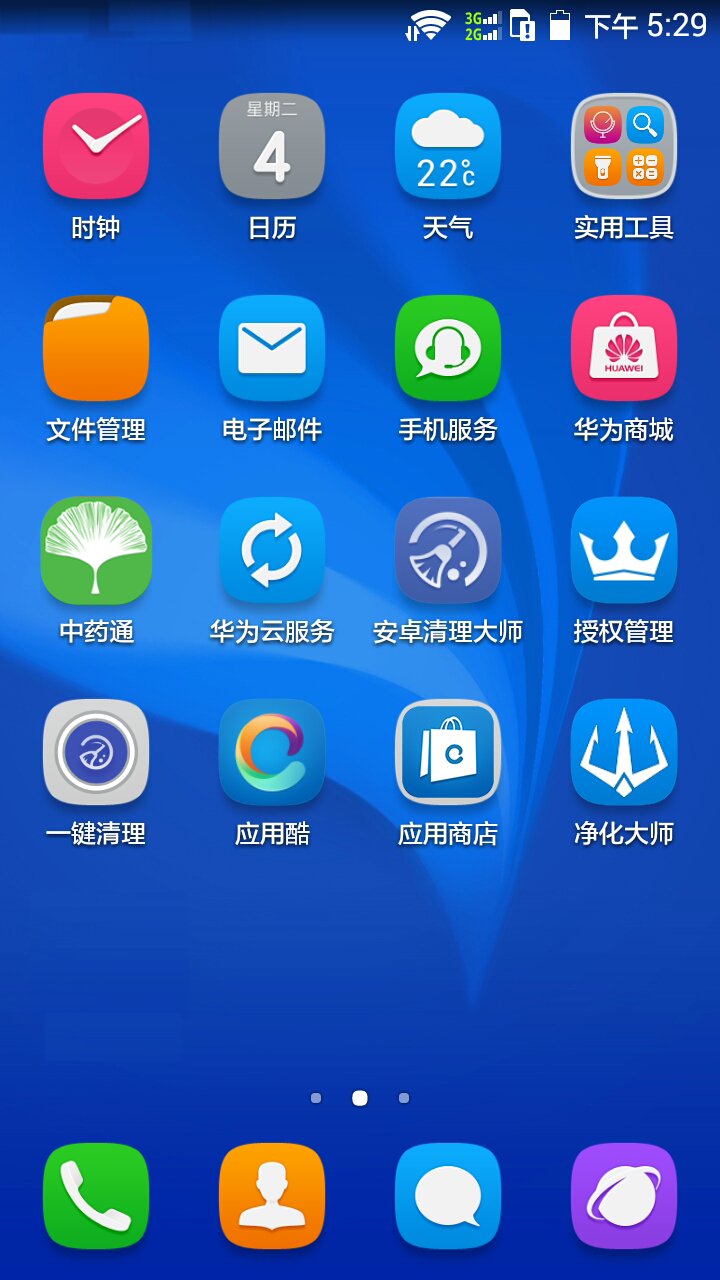Check the 天气 weather app
Image resolution: width=720 pixels, height=1280 pixels.
(448, 146)
